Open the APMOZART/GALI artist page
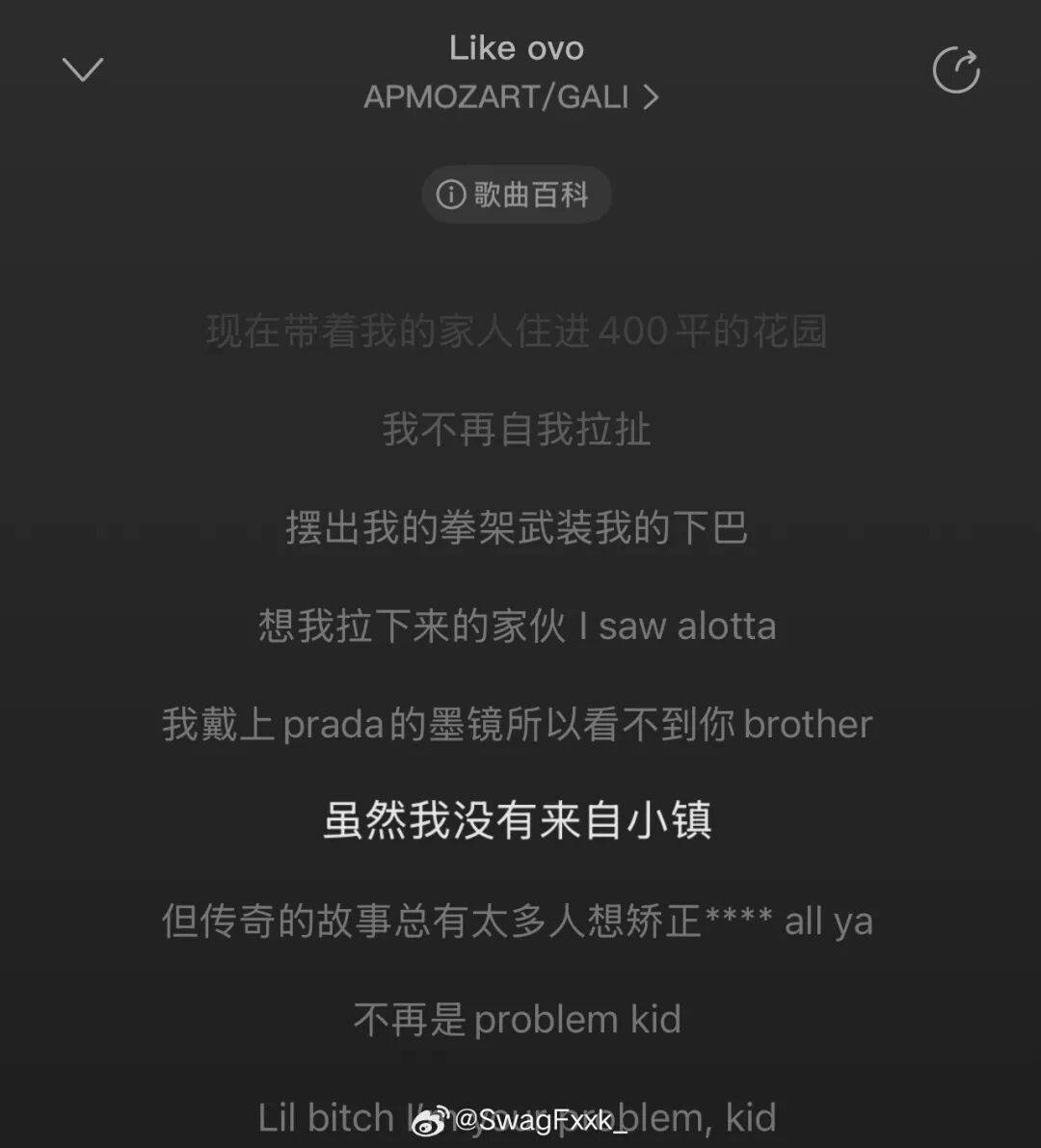 (x=511, y=97)
